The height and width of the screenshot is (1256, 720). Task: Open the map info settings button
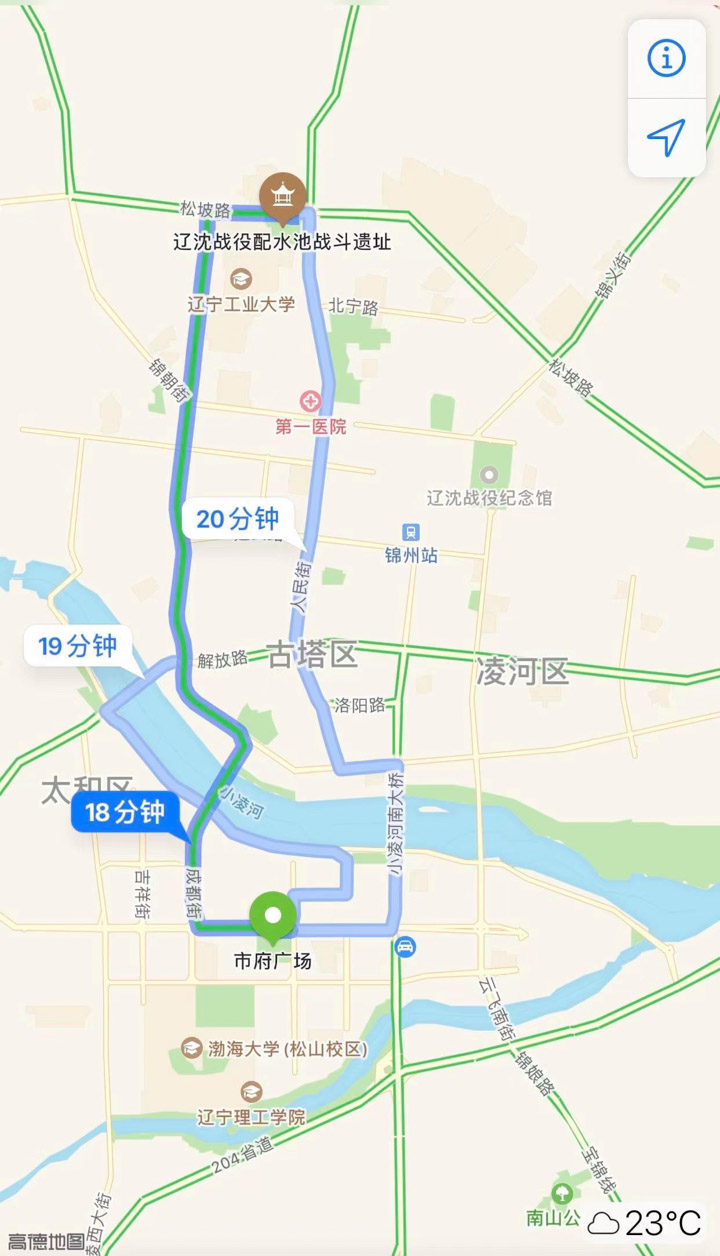click(666, 59)
